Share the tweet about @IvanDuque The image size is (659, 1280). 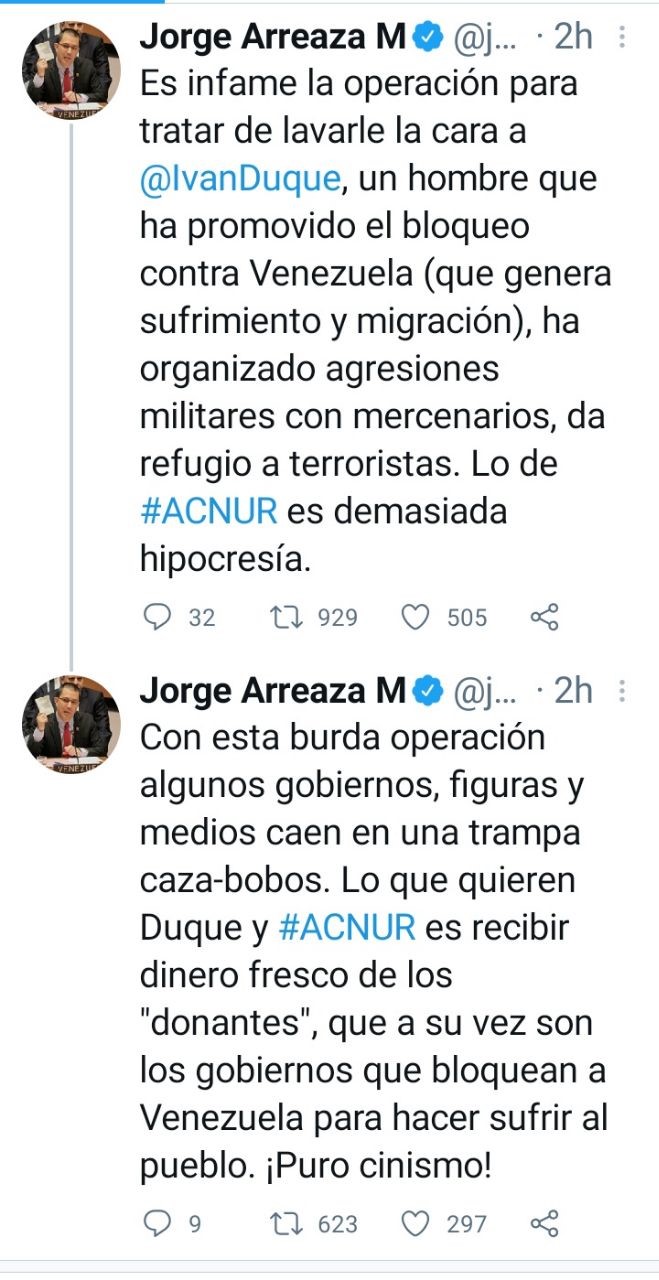point(543,617)
